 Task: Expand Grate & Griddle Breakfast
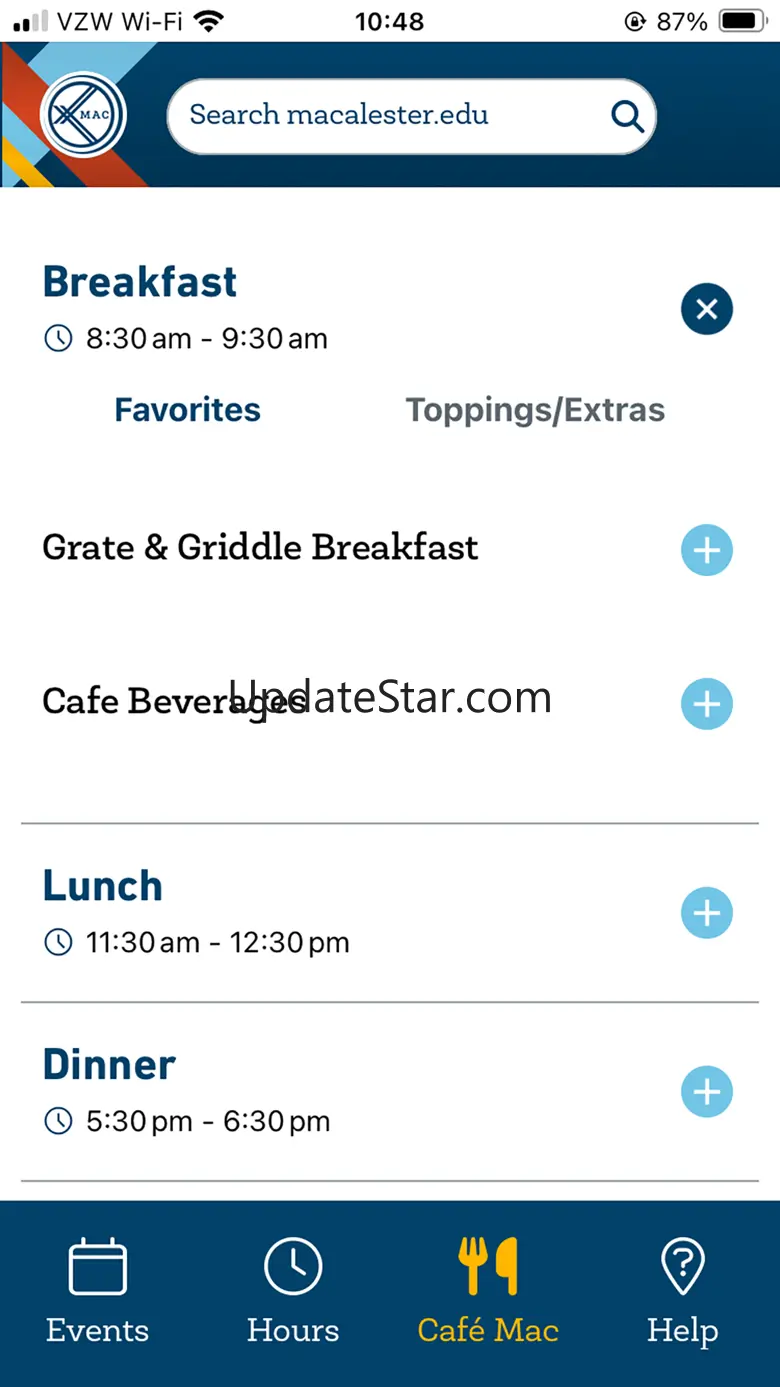[706, 551]
